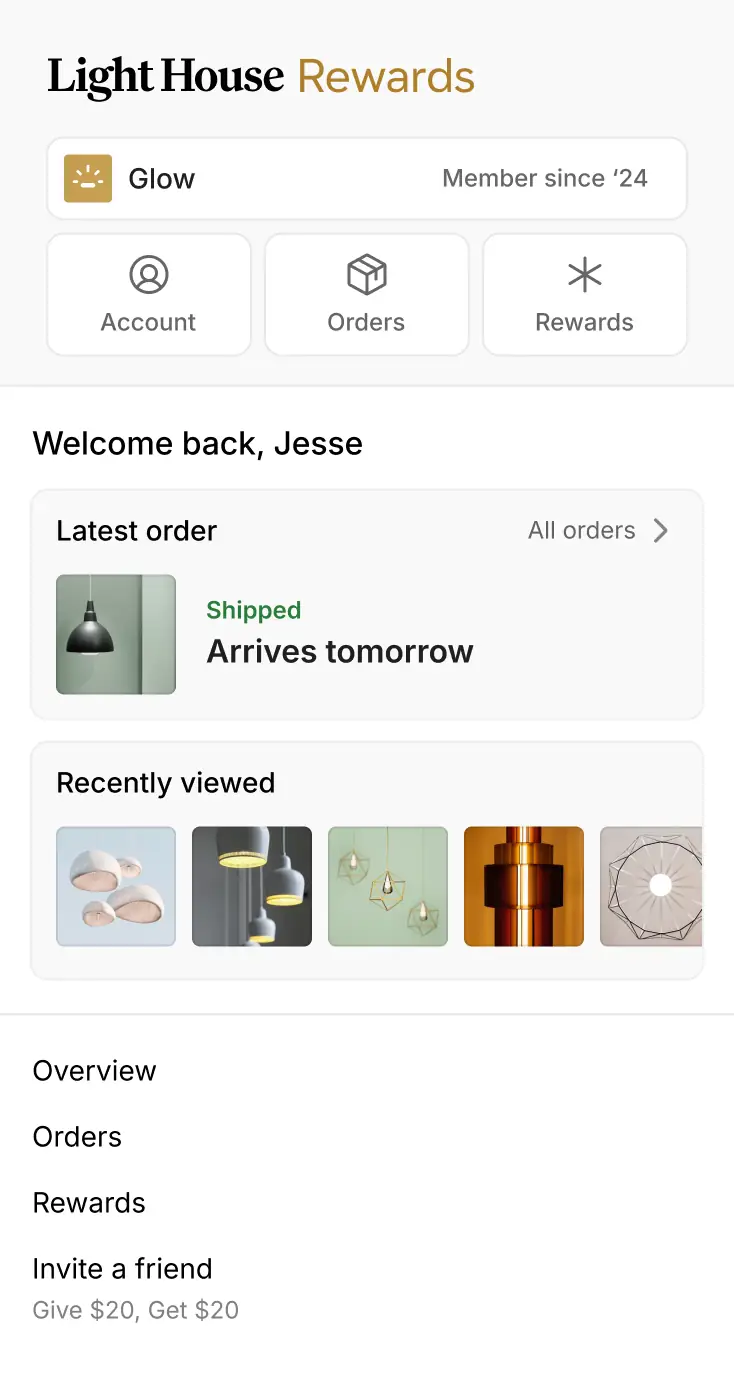Screen dimensions: 734x1373
Task: Click the Rewards asterisk icon
Action: click(584, 273)
